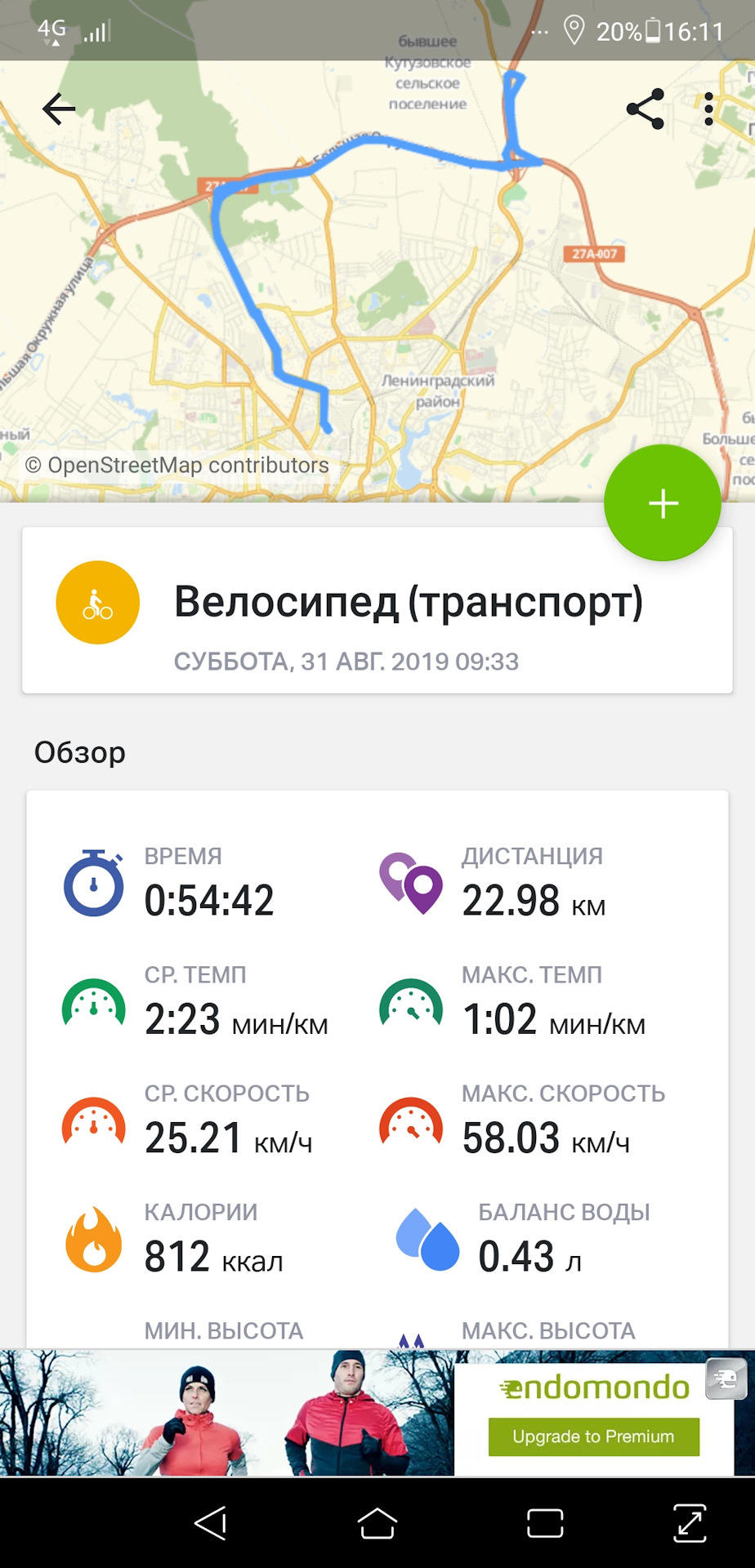Open the Велосипед (транспорт) workout card

(377, 611)
